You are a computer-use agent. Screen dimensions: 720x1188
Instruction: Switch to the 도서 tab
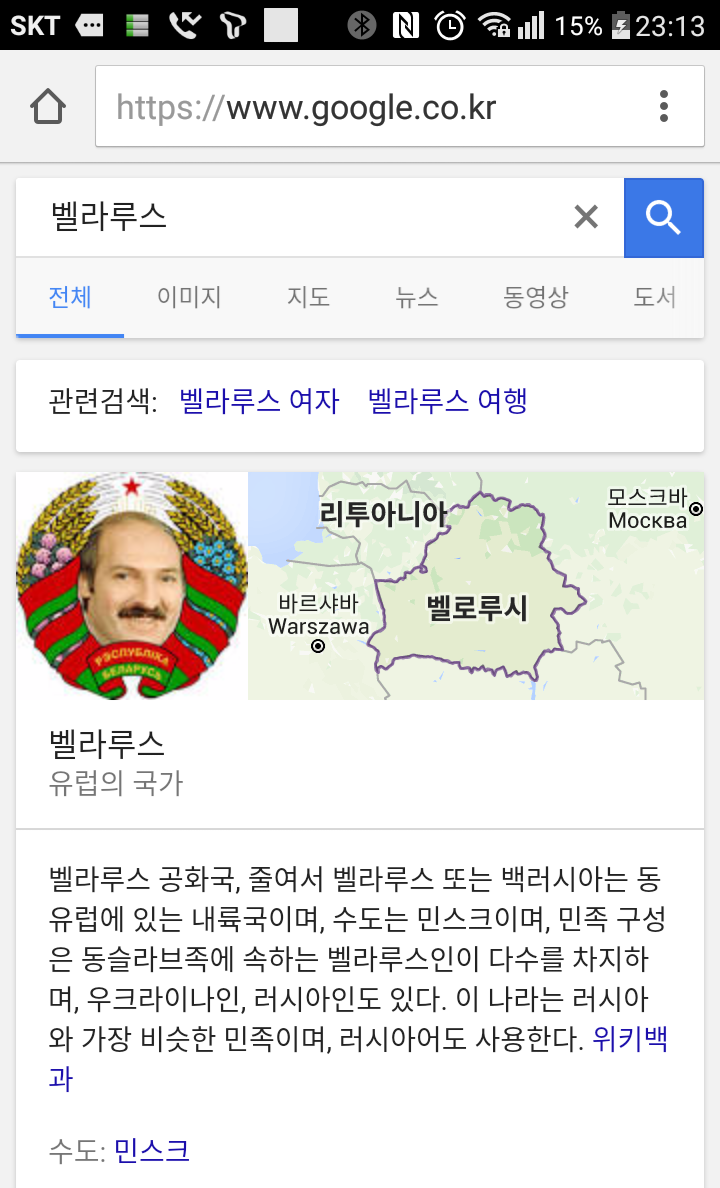pyautogui.click(x=655, y=297)
